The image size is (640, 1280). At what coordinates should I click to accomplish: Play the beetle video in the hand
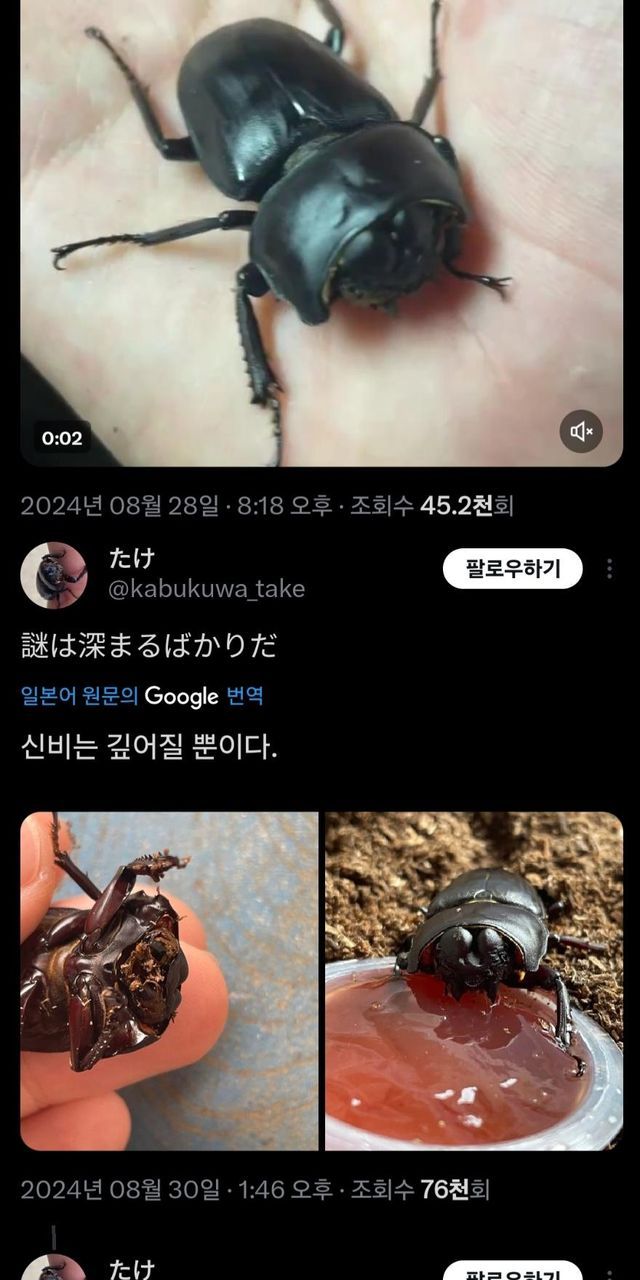(320, 230)
